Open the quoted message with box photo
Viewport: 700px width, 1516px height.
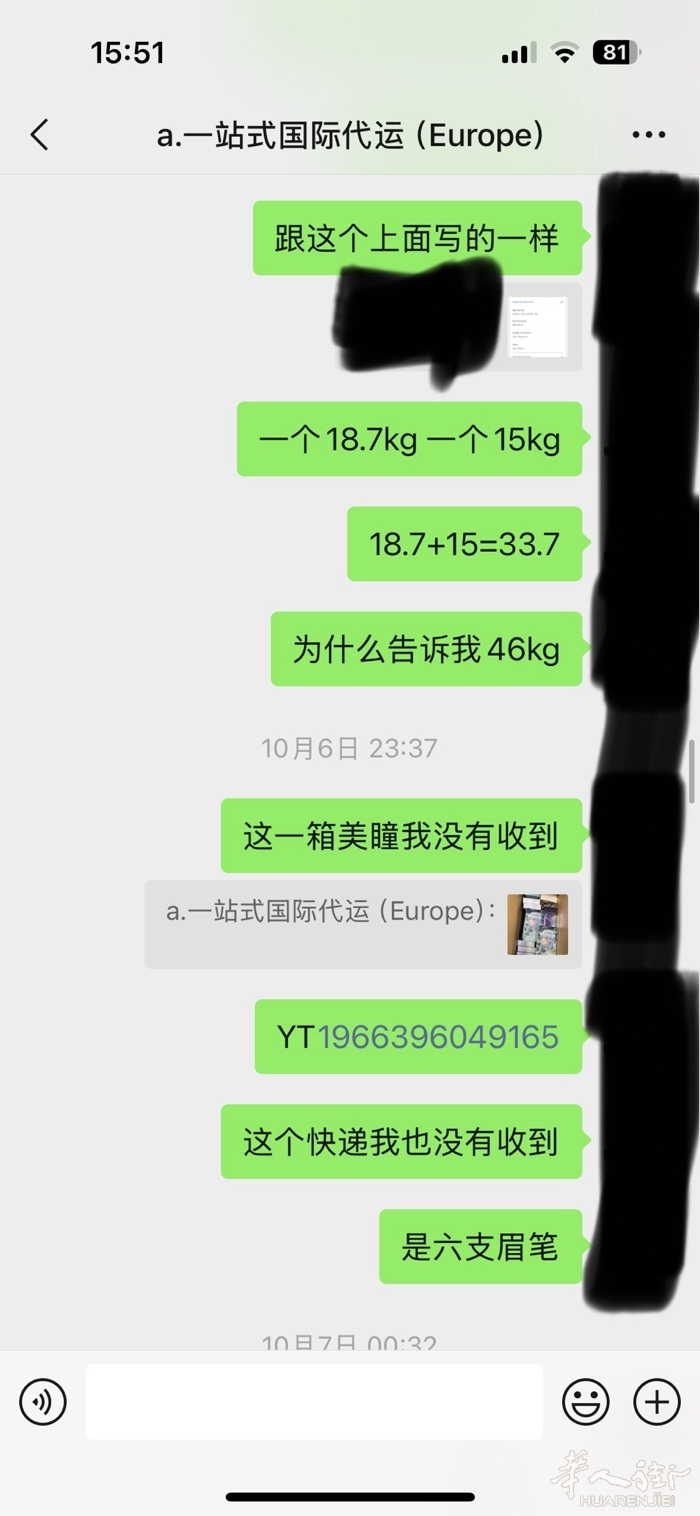[537, 924]
